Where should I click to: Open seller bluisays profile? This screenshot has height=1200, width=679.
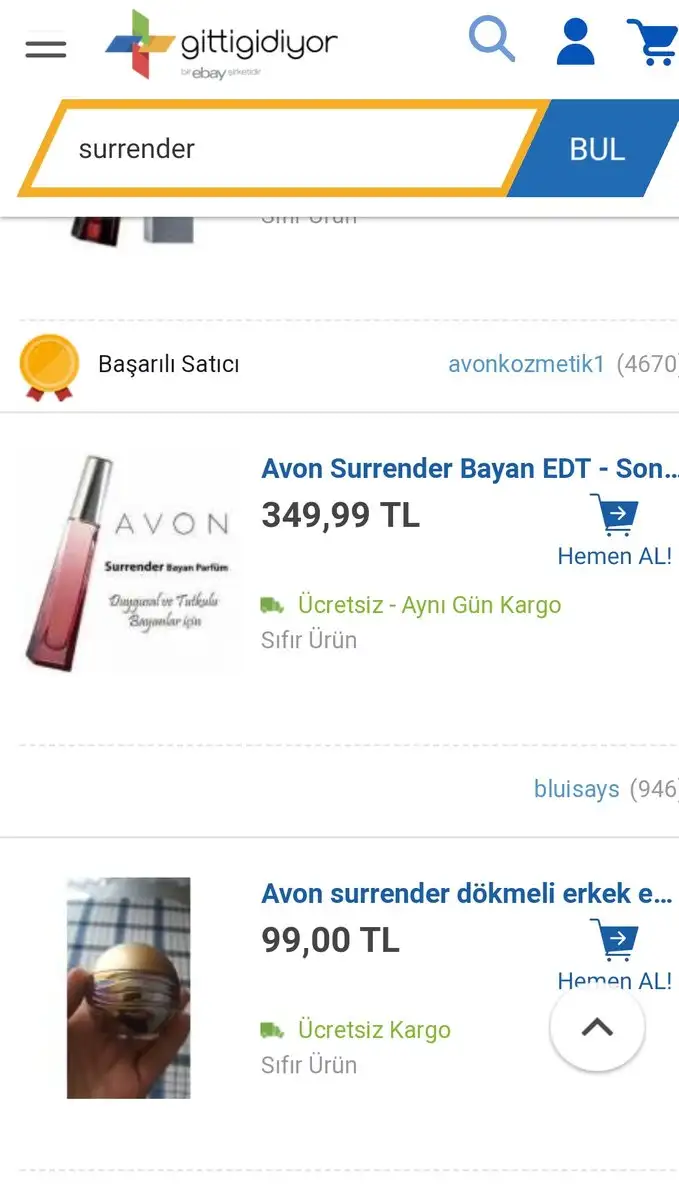pos(577,789)
